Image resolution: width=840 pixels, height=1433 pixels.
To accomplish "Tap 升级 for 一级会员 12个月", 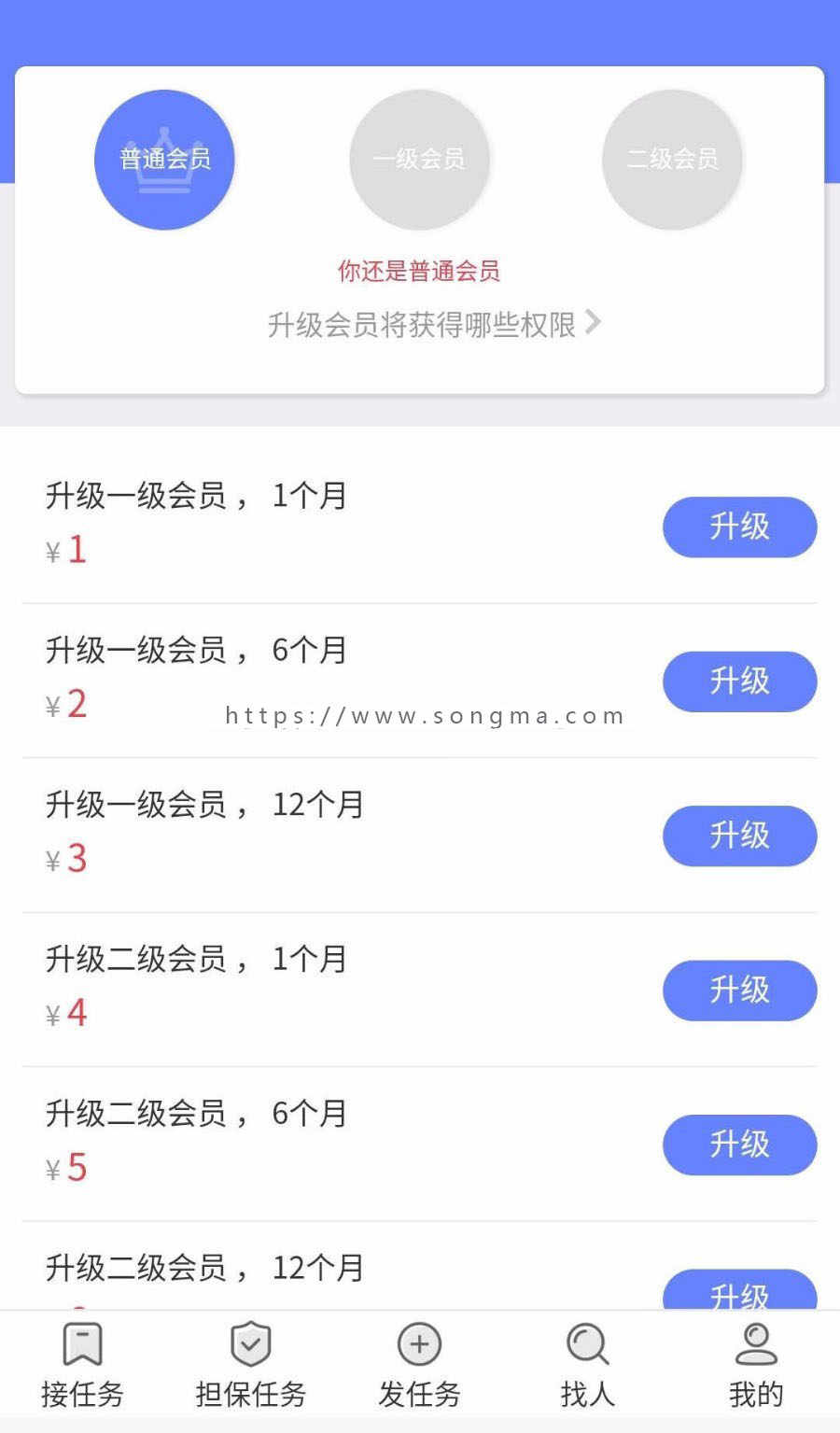I will tap(739, 836).
